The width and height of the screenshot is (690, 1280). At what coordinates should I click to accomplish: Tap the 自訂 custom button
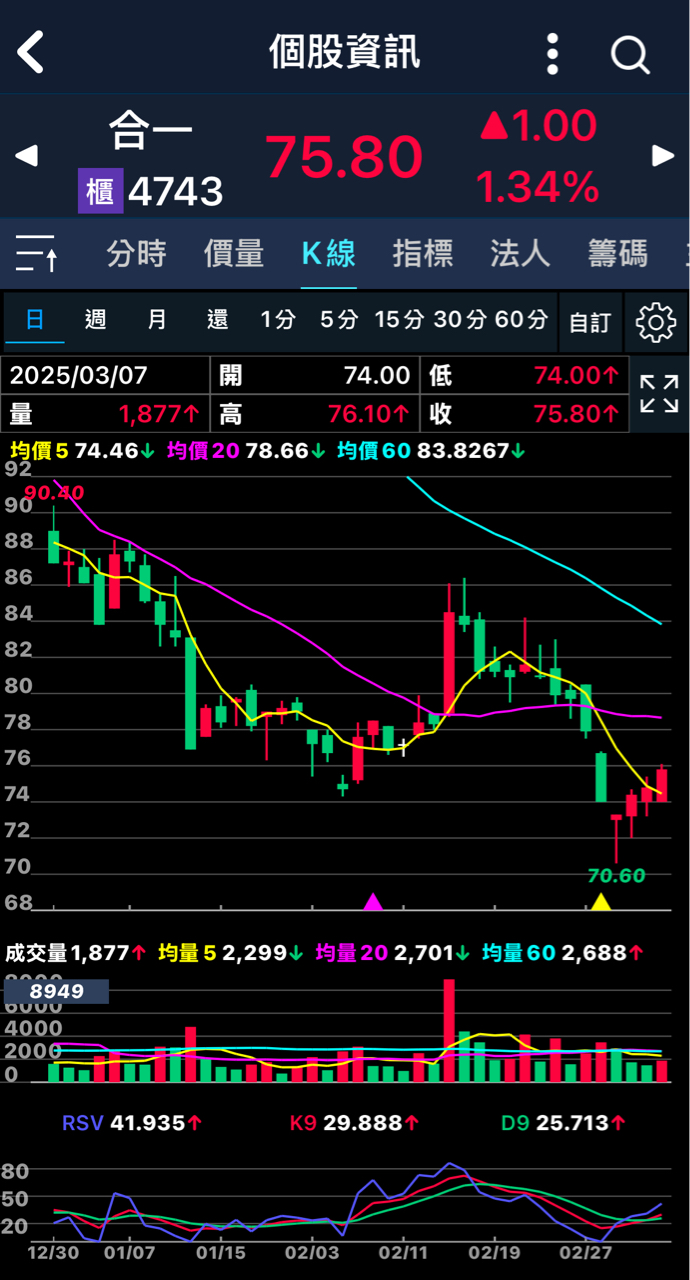click(589, 322)
